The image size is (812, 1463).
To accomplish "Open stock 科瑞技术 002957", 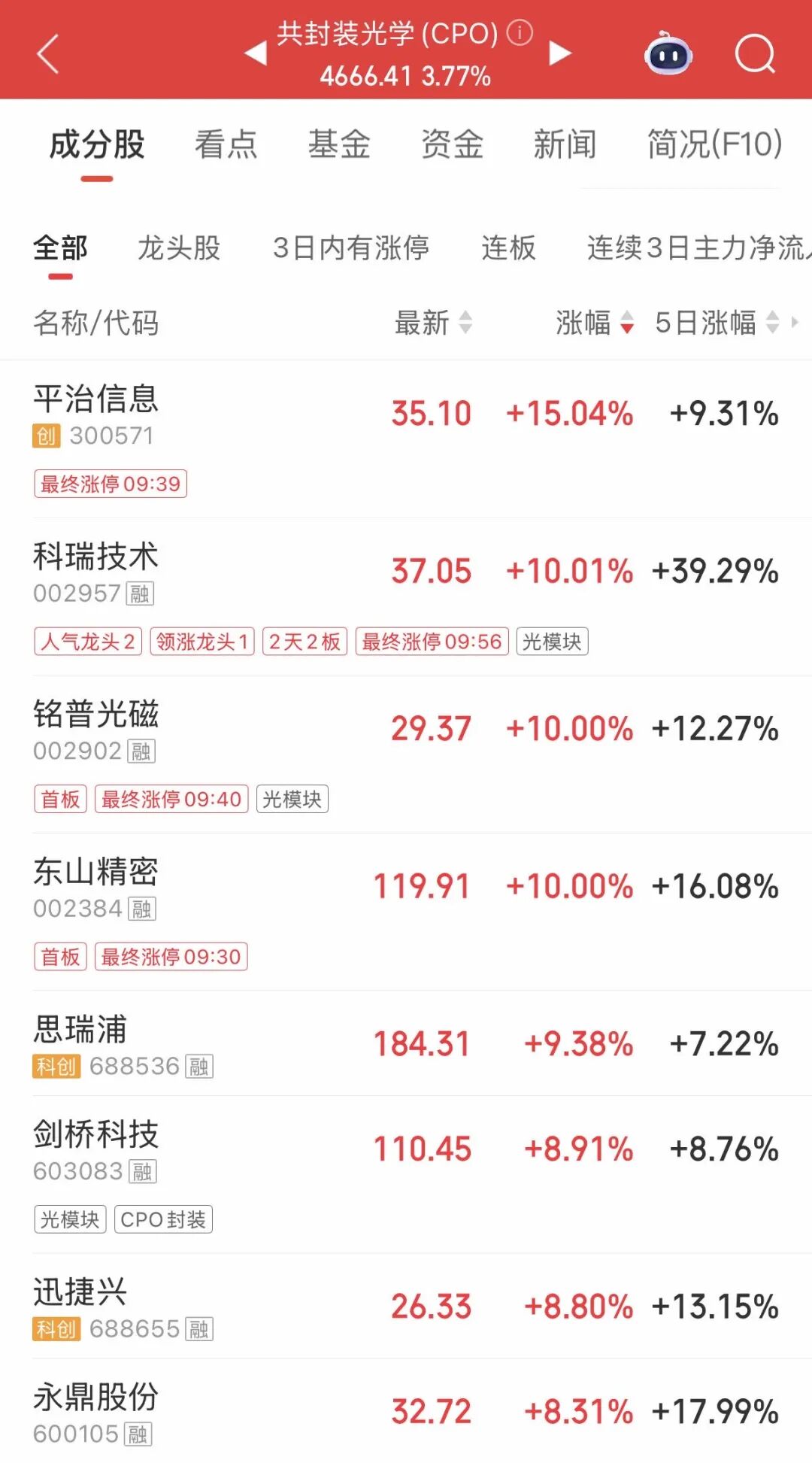I will tap(96, 572).
